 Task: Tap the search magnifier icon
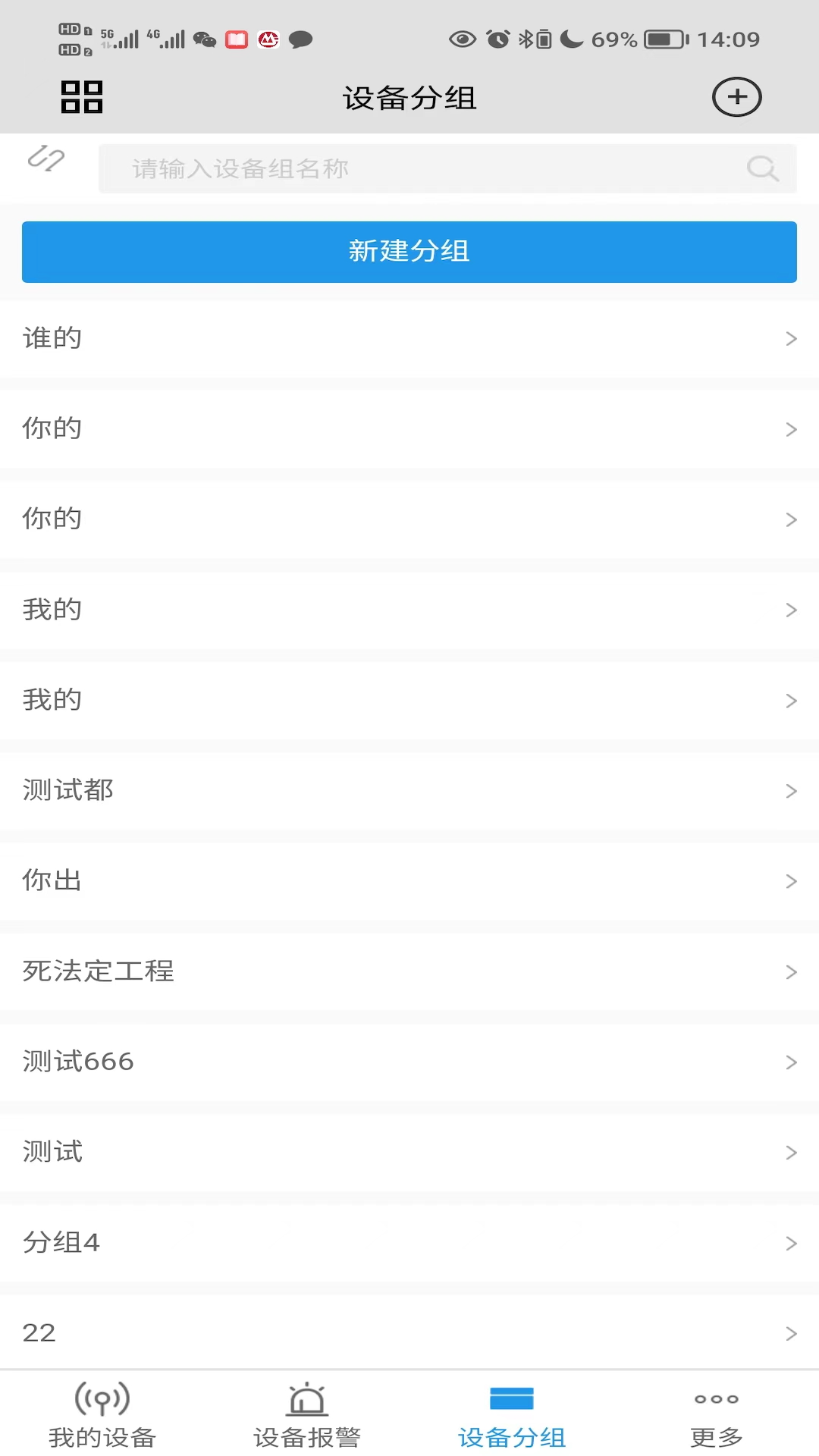coord(762,168)
